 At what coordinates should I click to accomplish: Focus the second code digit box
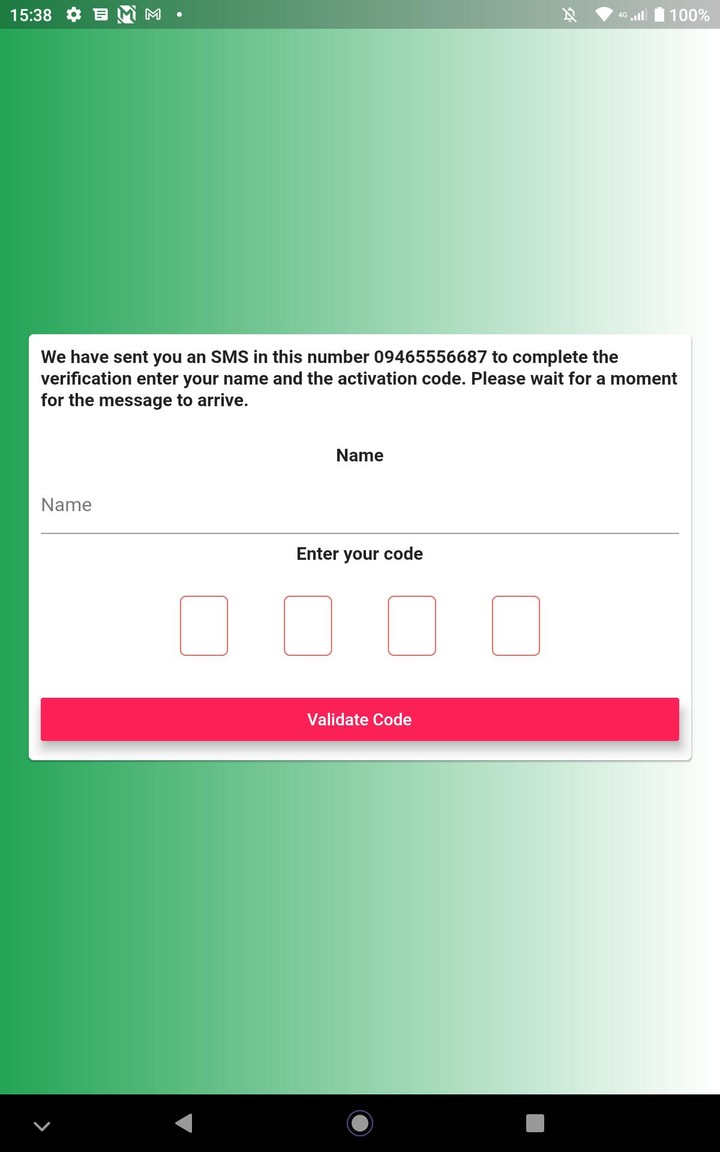click(308, 626)
